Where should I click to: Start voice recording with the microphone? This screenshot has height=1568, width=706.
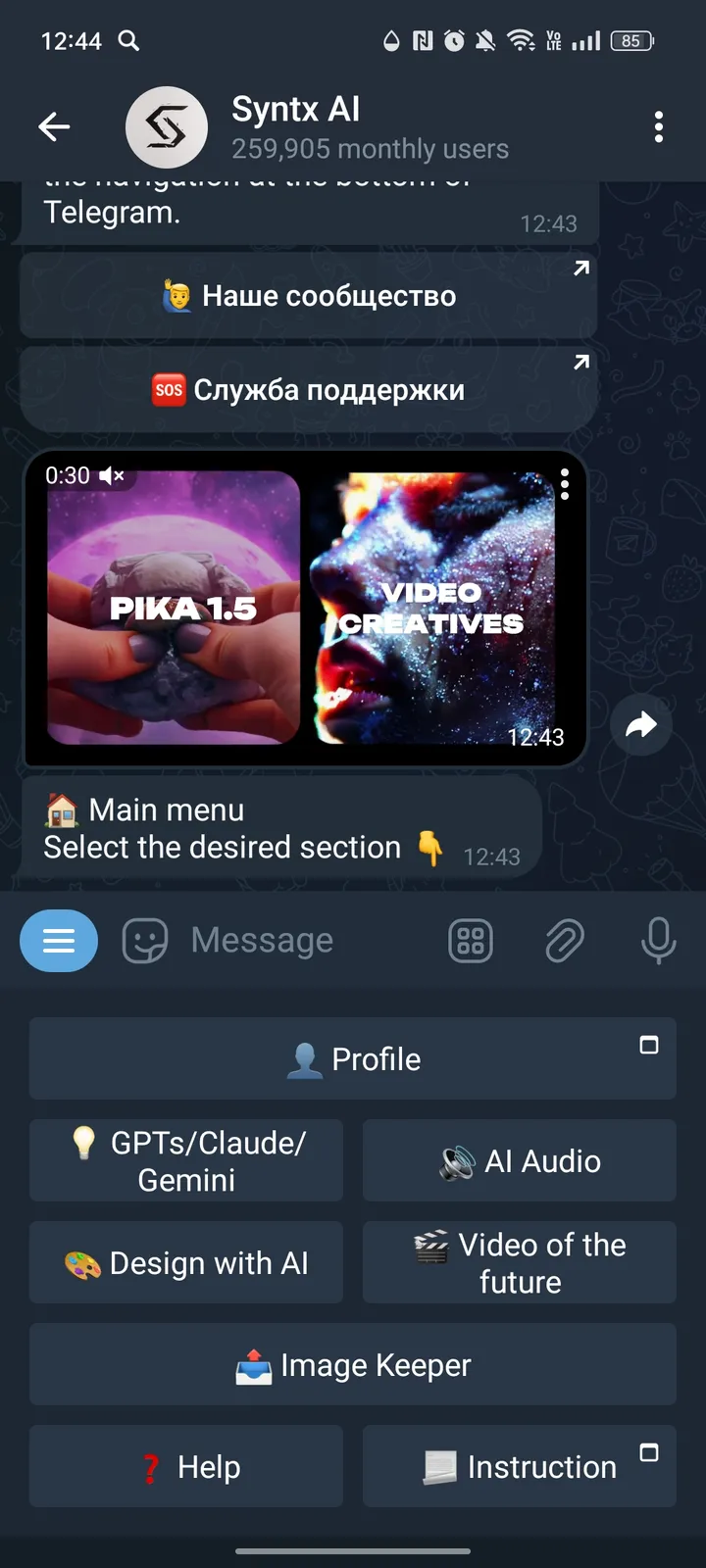click(x=658, y=941)
